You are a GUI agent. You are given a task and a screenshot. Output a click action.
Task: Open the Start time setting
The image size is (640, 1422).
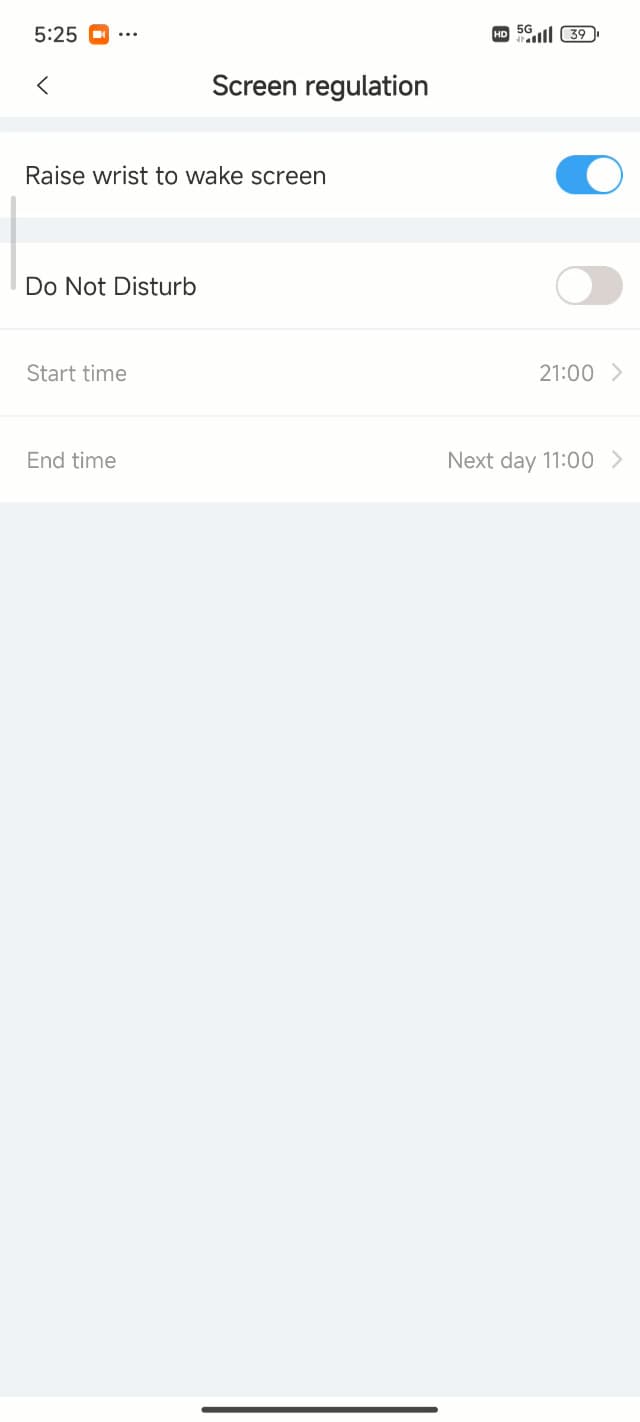[320, 373]
